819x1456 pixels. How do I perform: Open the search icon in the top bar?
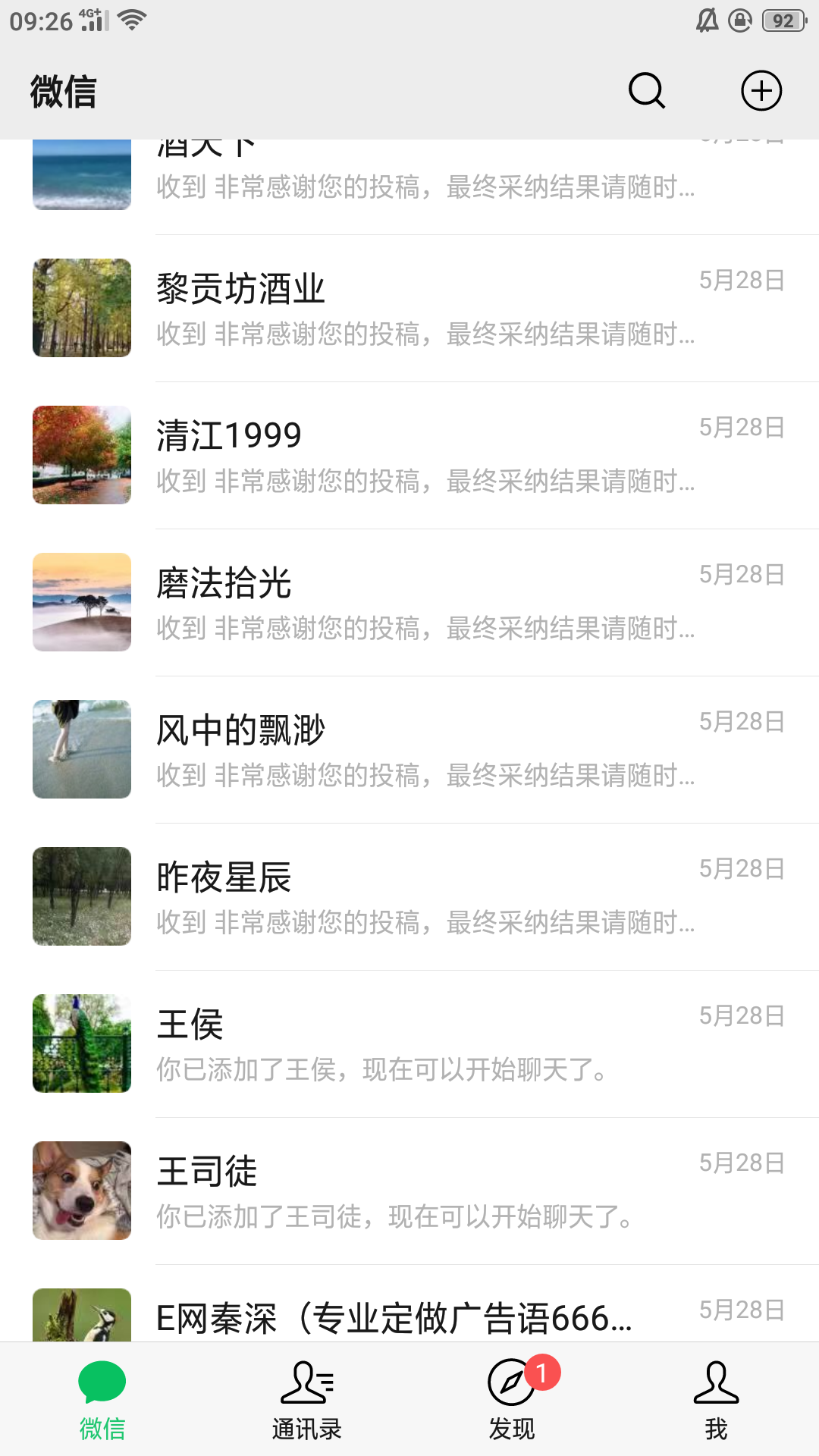tap(647, 92)
